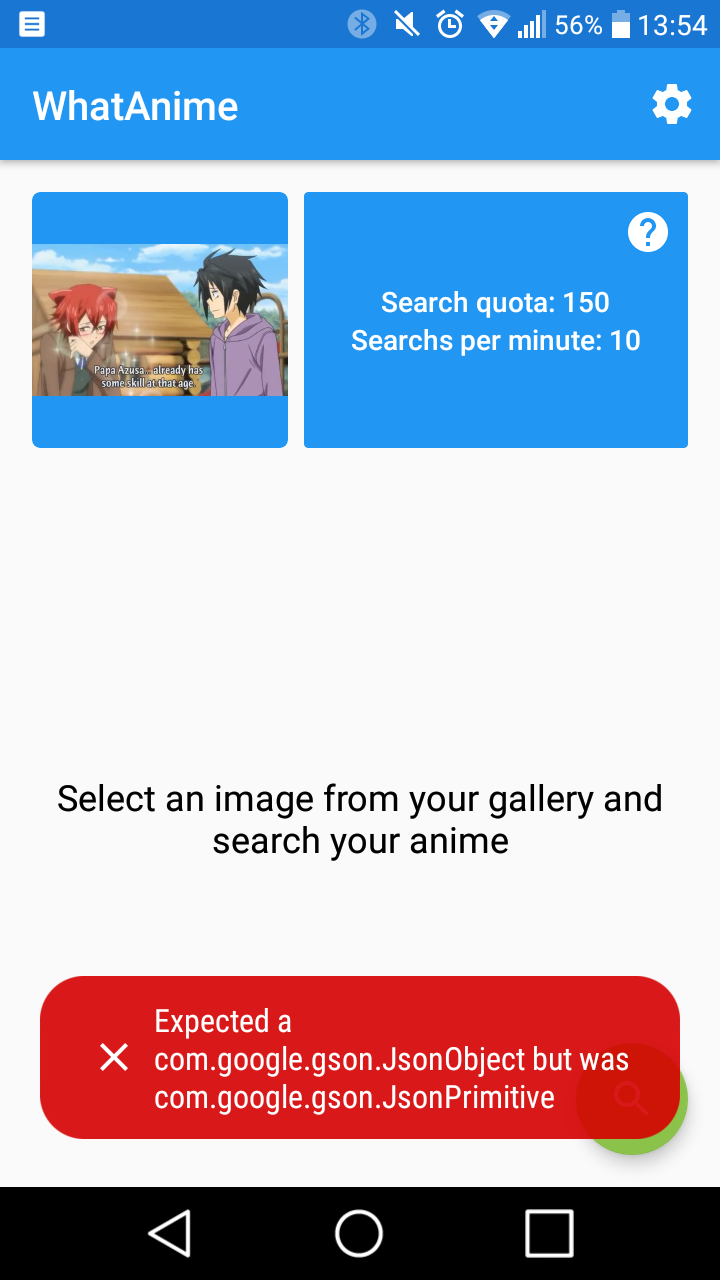Open recent apps from the navigation bar
The width and height of the screenshot is (720, 1280).
coord(549,1232)
